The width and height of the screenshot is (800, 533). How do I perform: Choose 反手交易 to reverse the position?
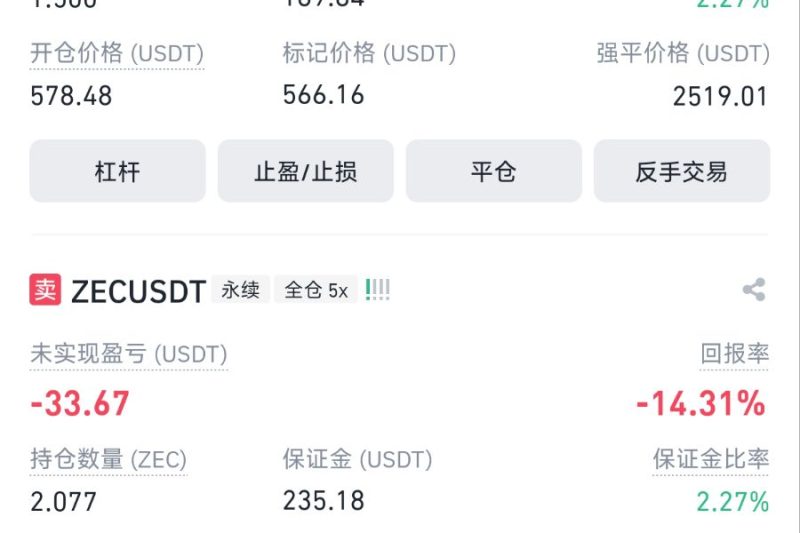(x=681, y=171)
